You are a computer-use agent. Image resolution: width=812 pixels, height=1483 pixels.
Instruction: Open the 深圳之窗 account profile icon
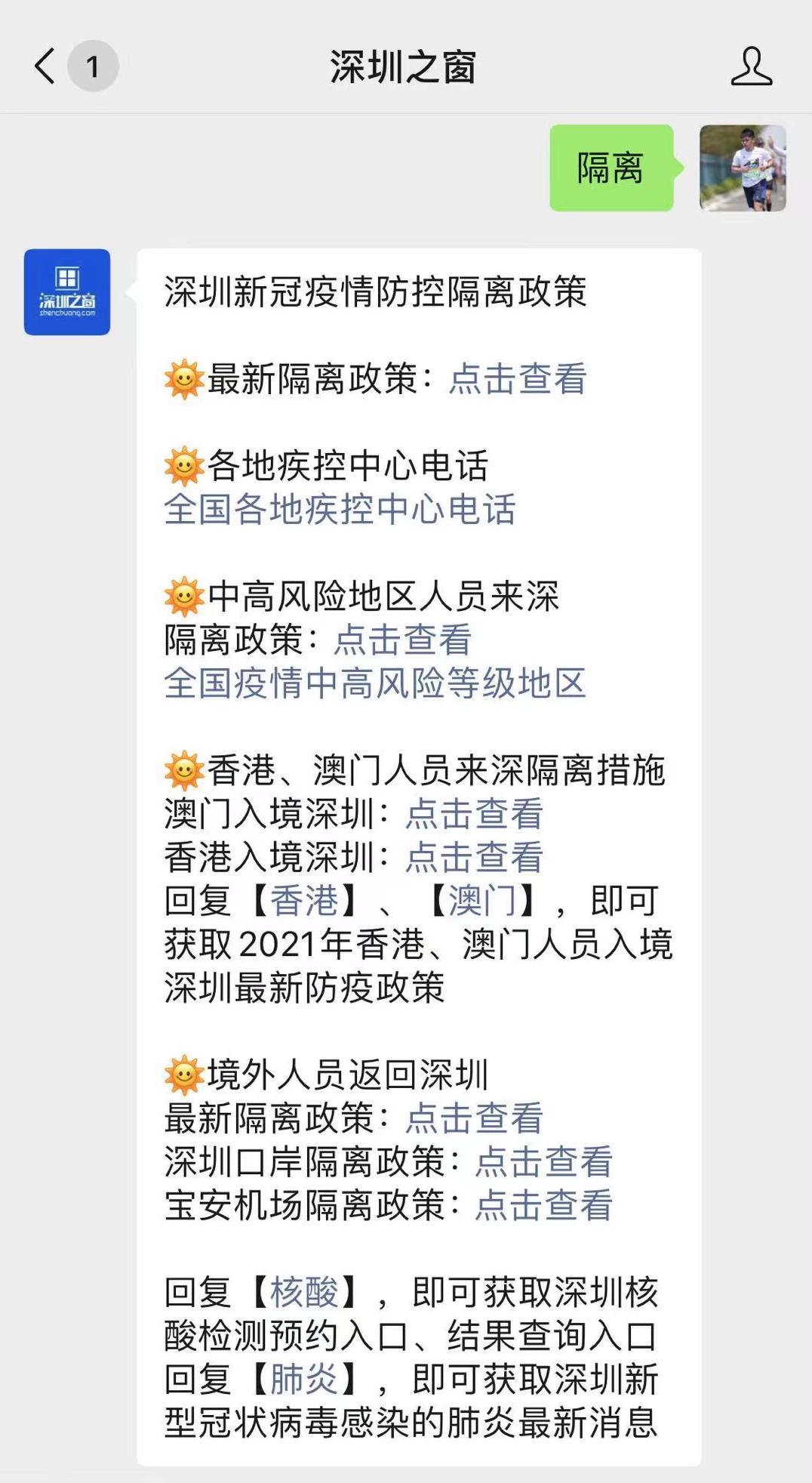pos(751,66)
